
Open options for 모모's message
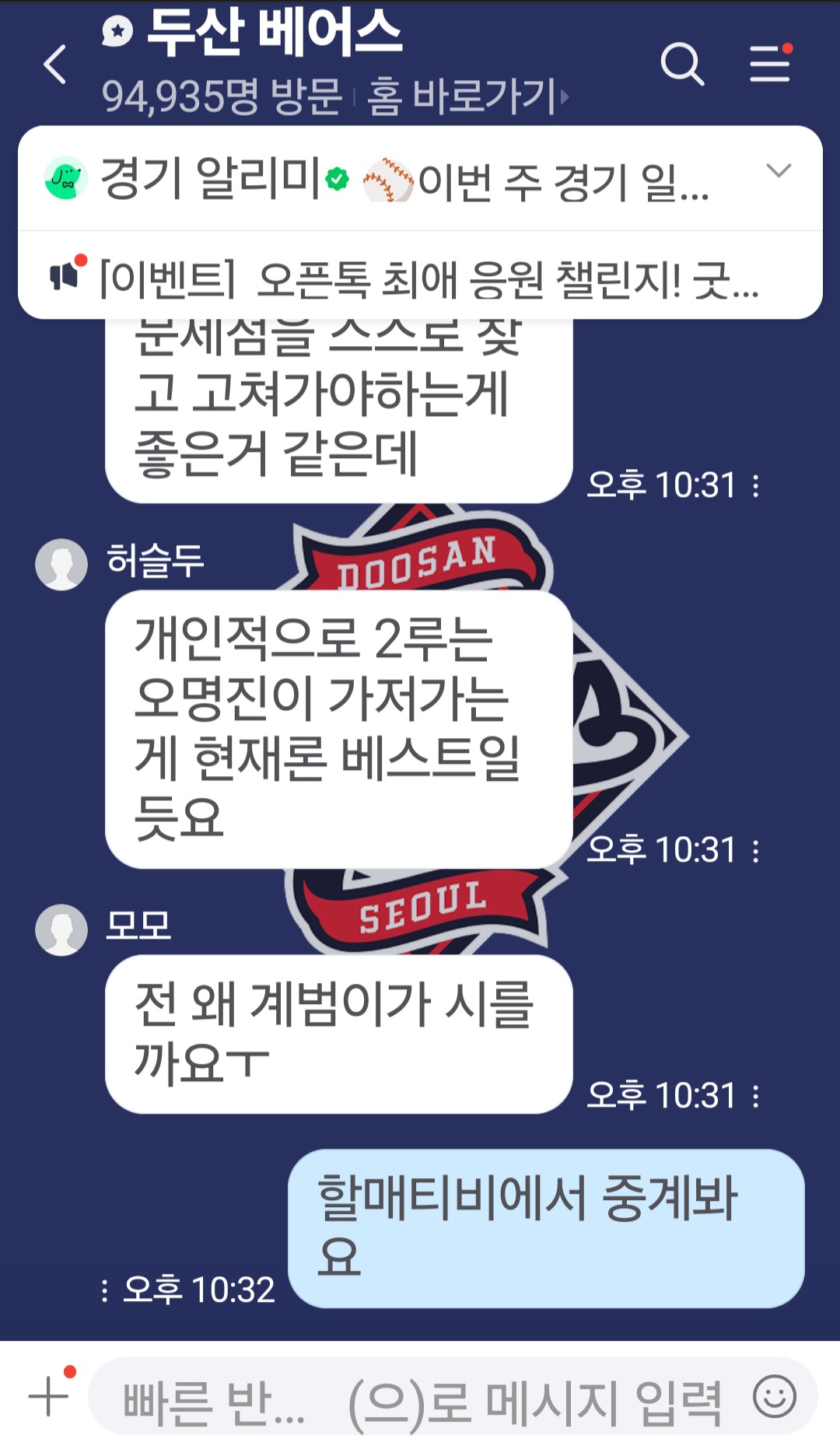pos(756,1096)
